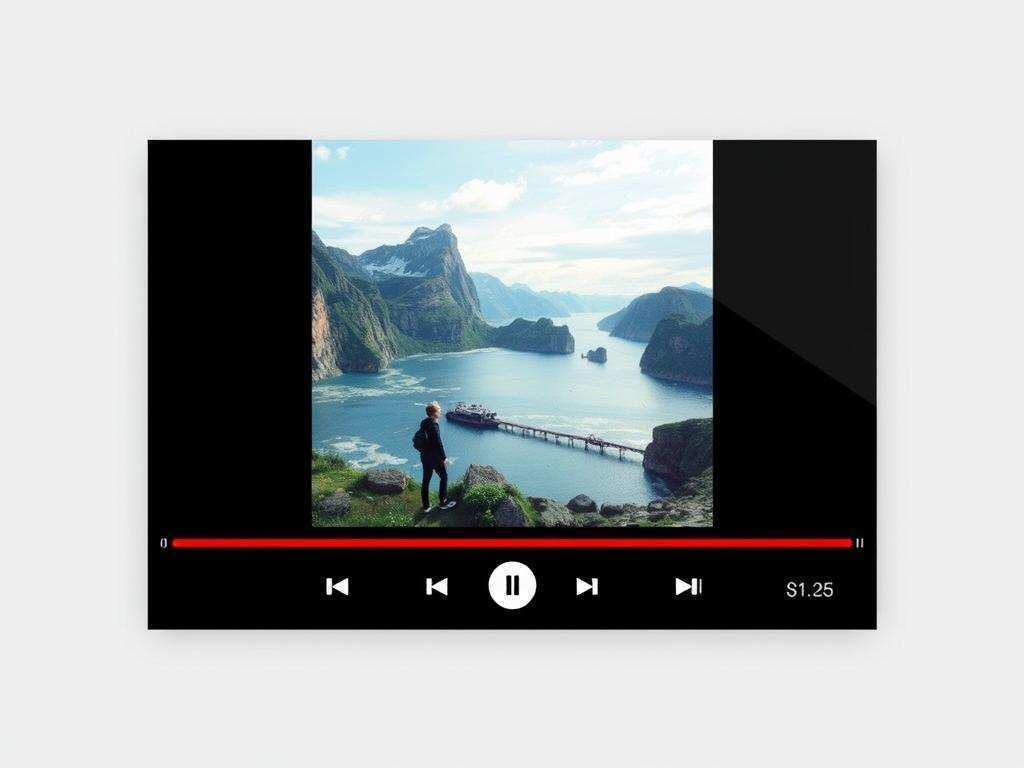Jump to the end with the double-bar skip icon
Image resolution: width=1024 pixels, height=768 pixels.
[x=688, y=587]
